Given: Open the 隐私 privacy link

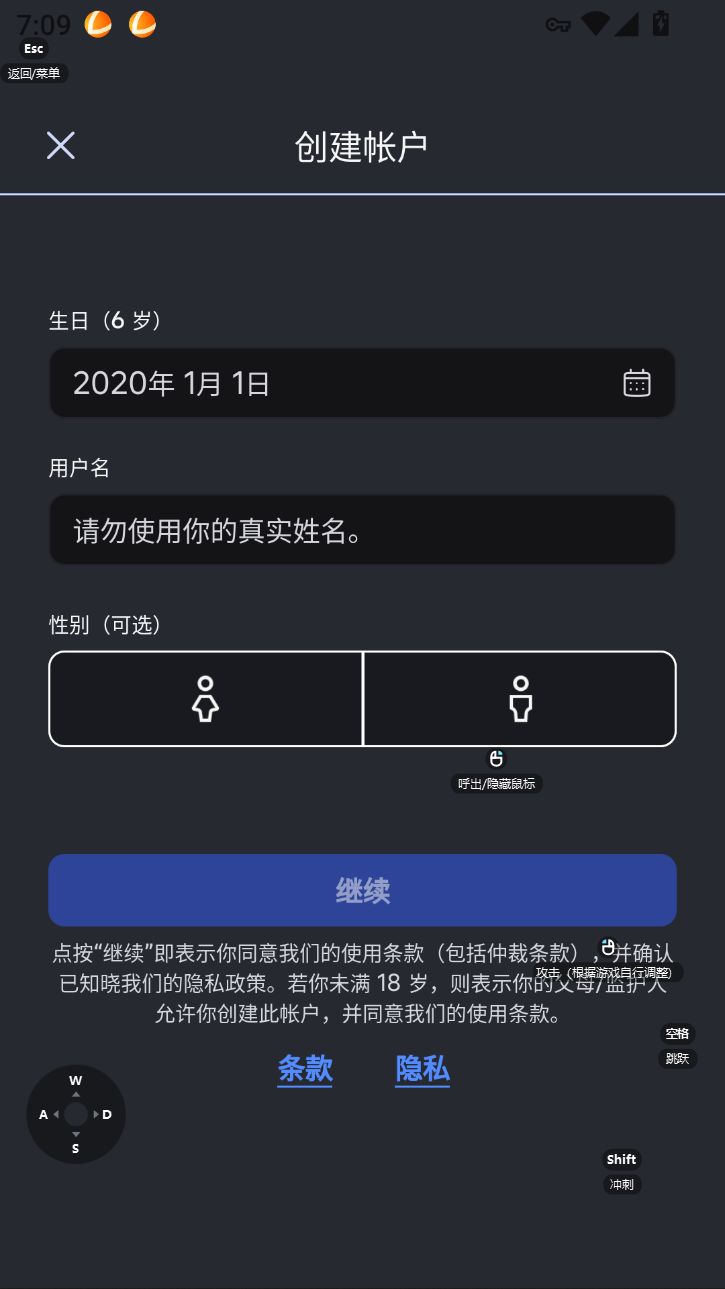Looking at the screenshot, I should pos(422,1070).
